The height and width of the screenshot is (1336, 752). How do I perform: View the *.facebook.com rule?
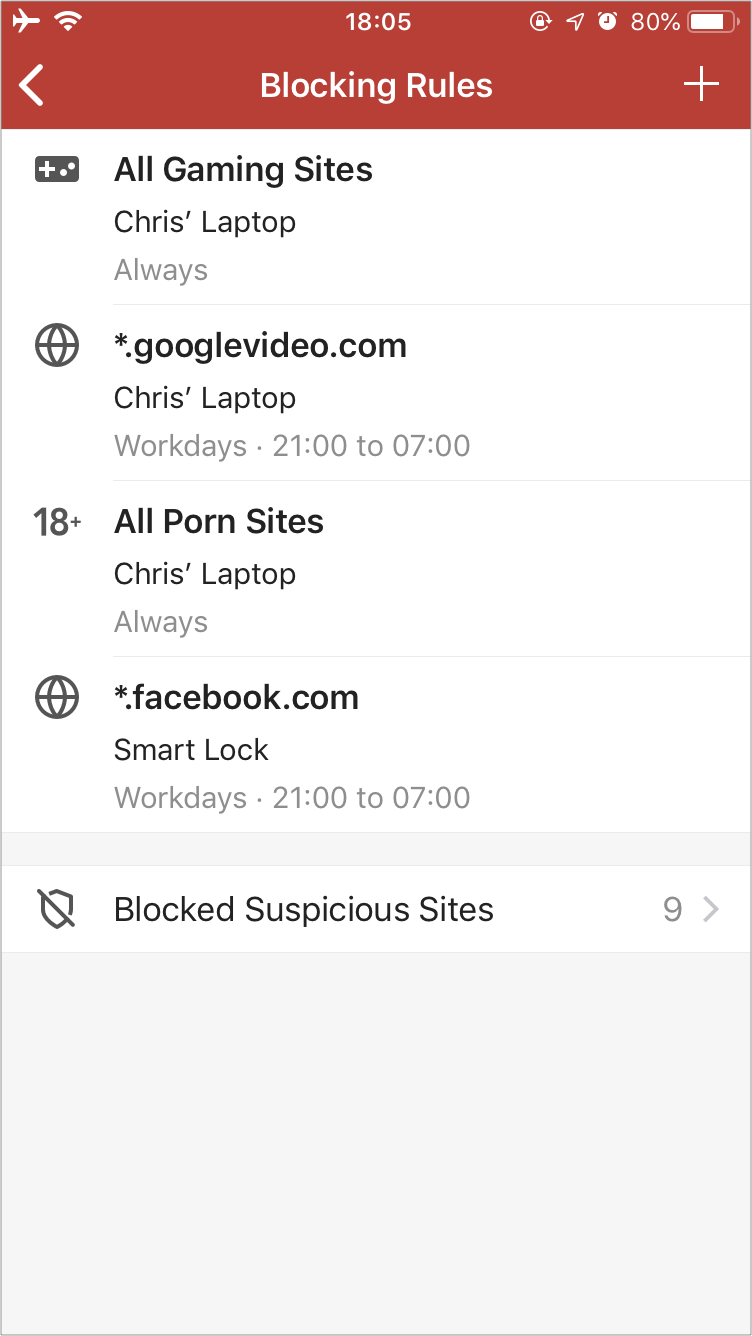(376, 745)
